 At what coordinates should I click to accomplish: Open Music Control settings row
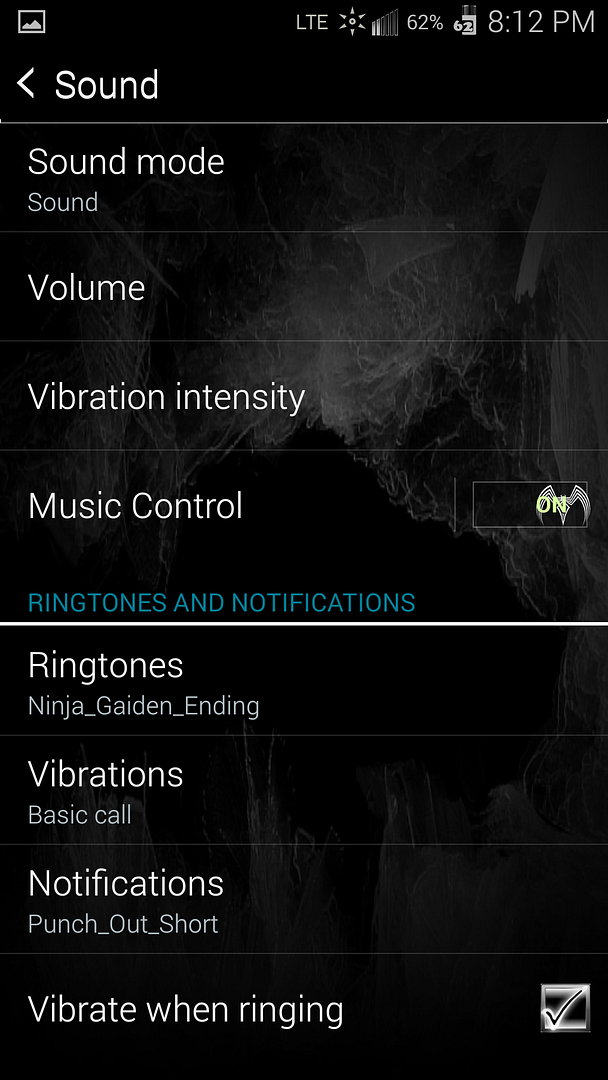pos(227,505)
